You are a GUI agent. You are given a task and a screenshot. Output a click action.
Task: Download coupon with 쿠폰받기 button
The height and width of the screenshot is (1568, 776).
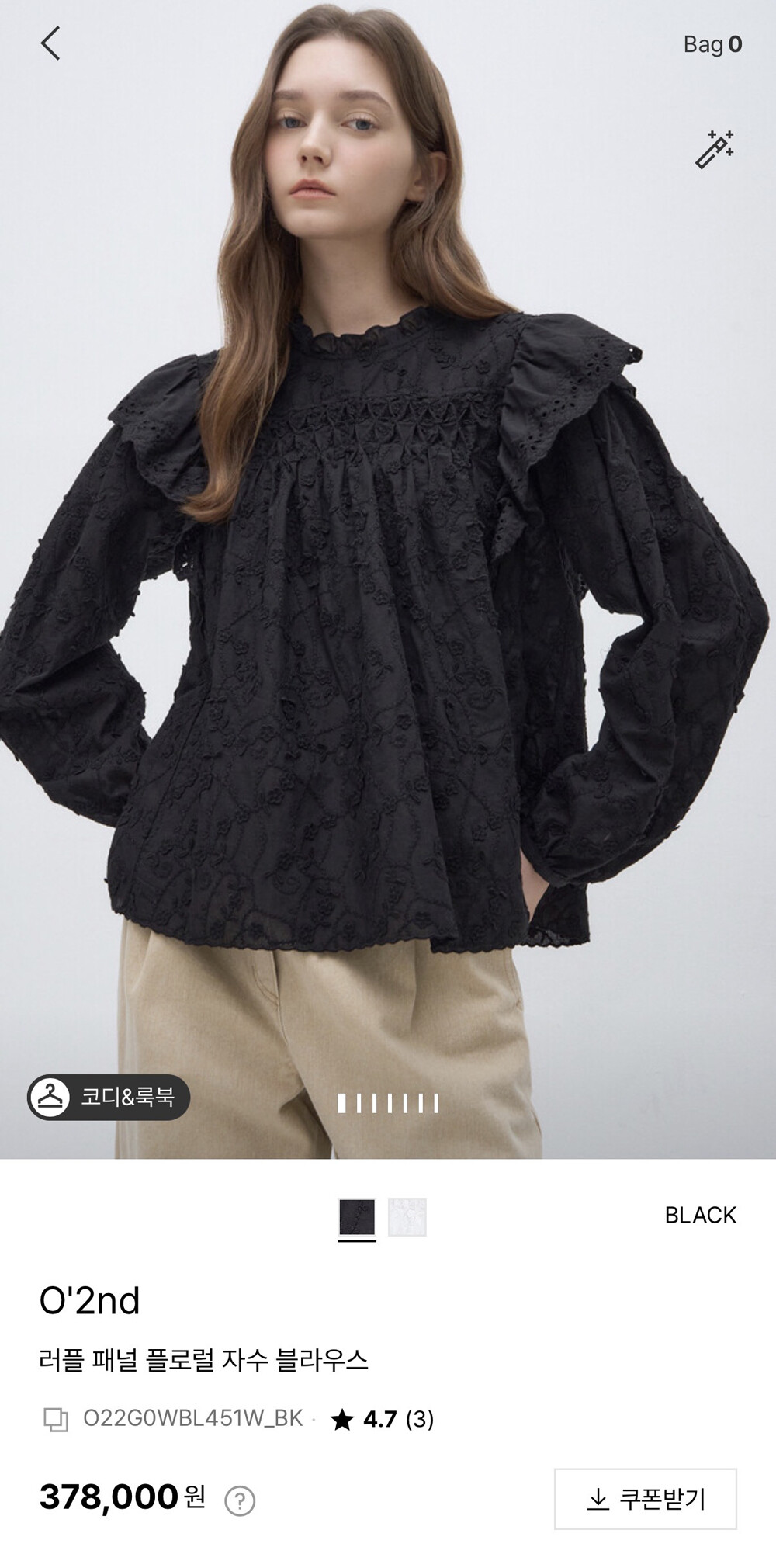645,1499
